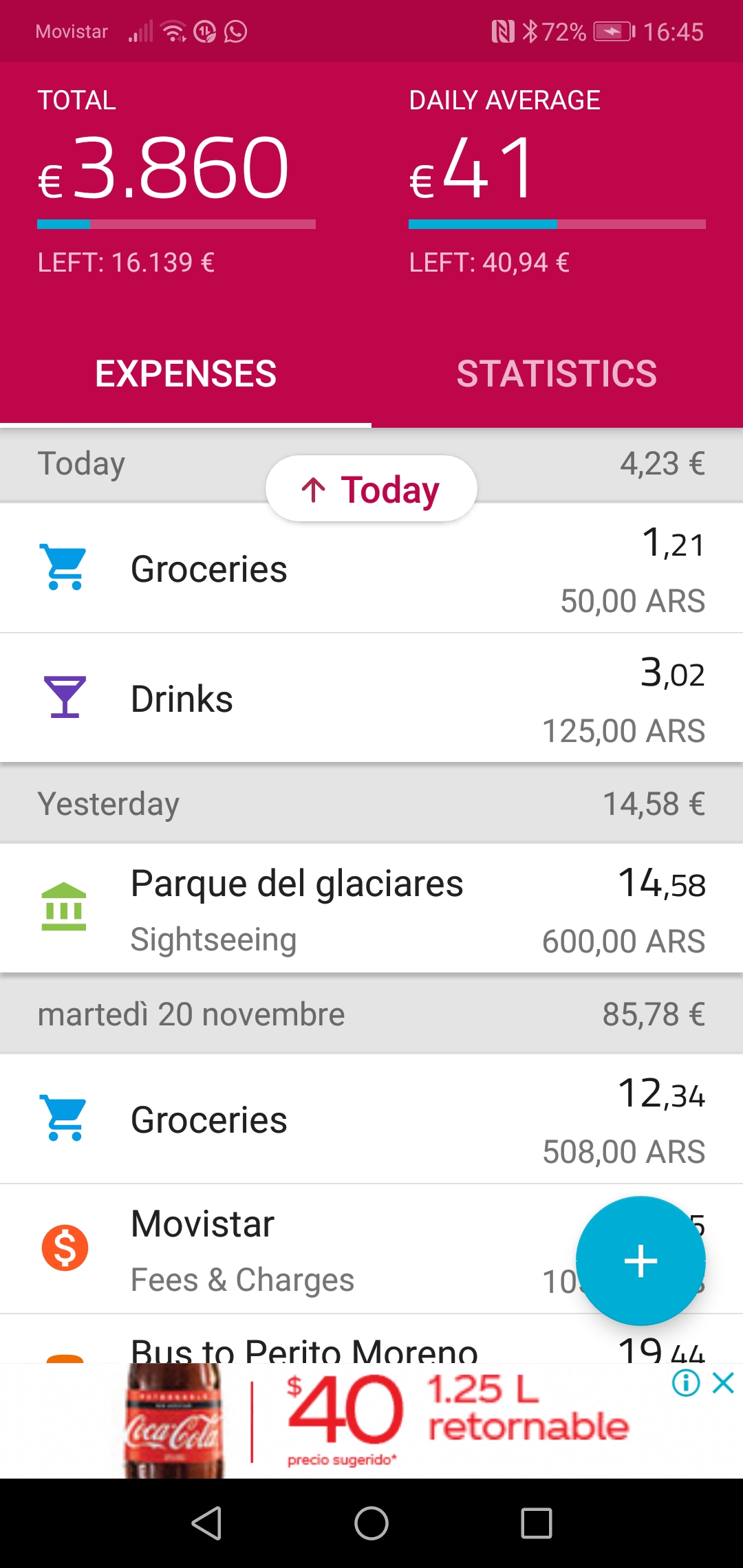Open the Daily Average summary
This screenshot has height=1568, width=743.
557,182
